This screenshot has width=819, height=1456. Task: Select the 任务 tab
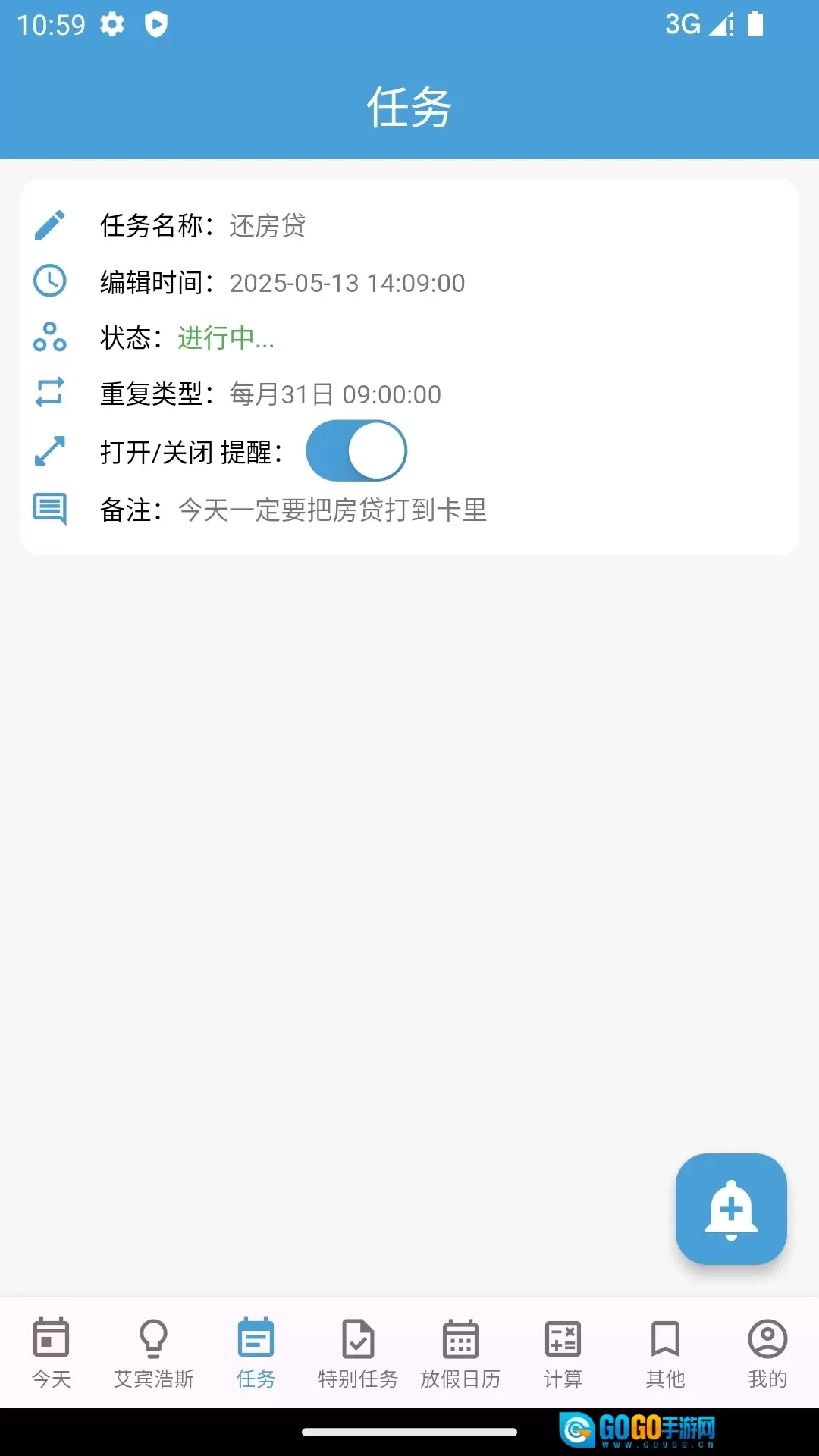(x=256, y=1353)
